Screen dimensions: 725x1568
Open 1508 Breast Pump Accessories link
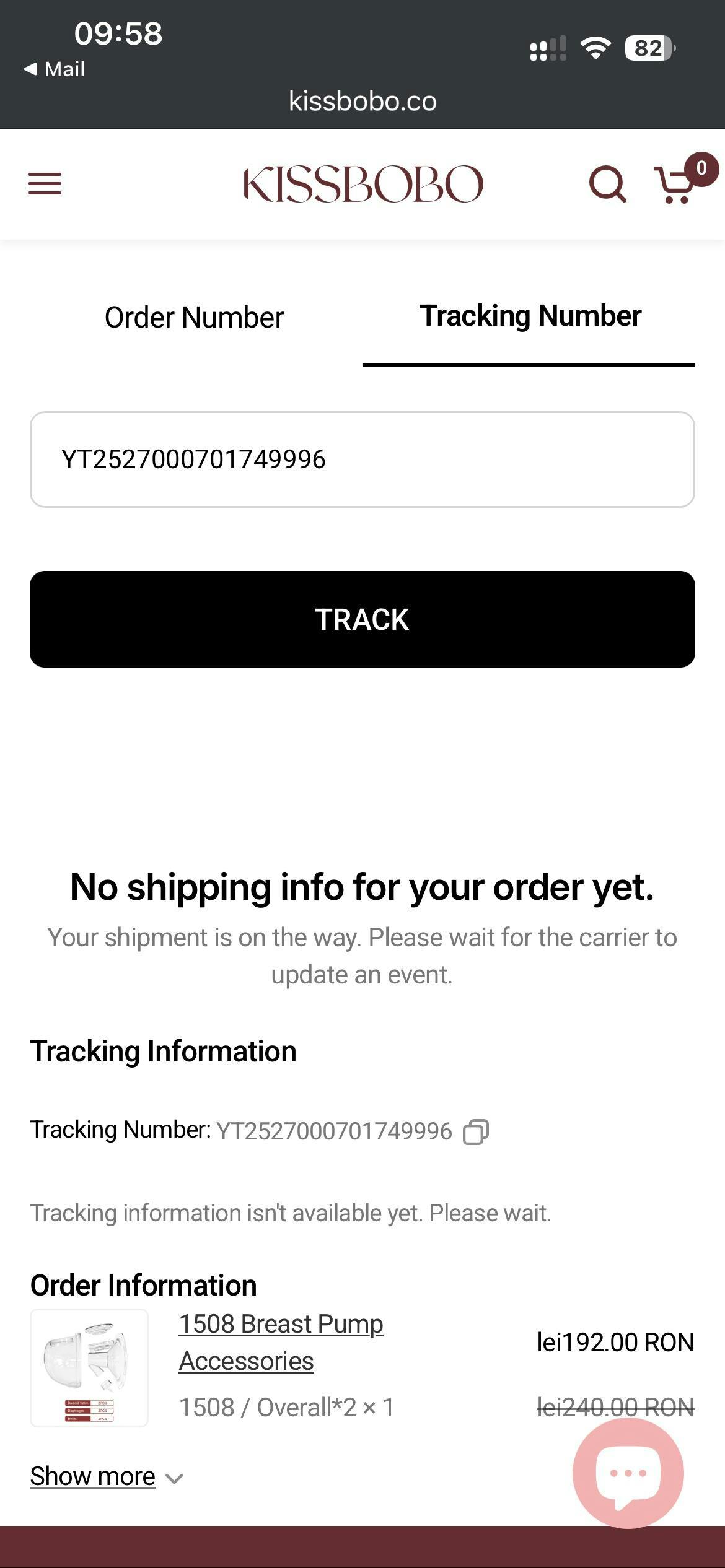pos(281,1342)
